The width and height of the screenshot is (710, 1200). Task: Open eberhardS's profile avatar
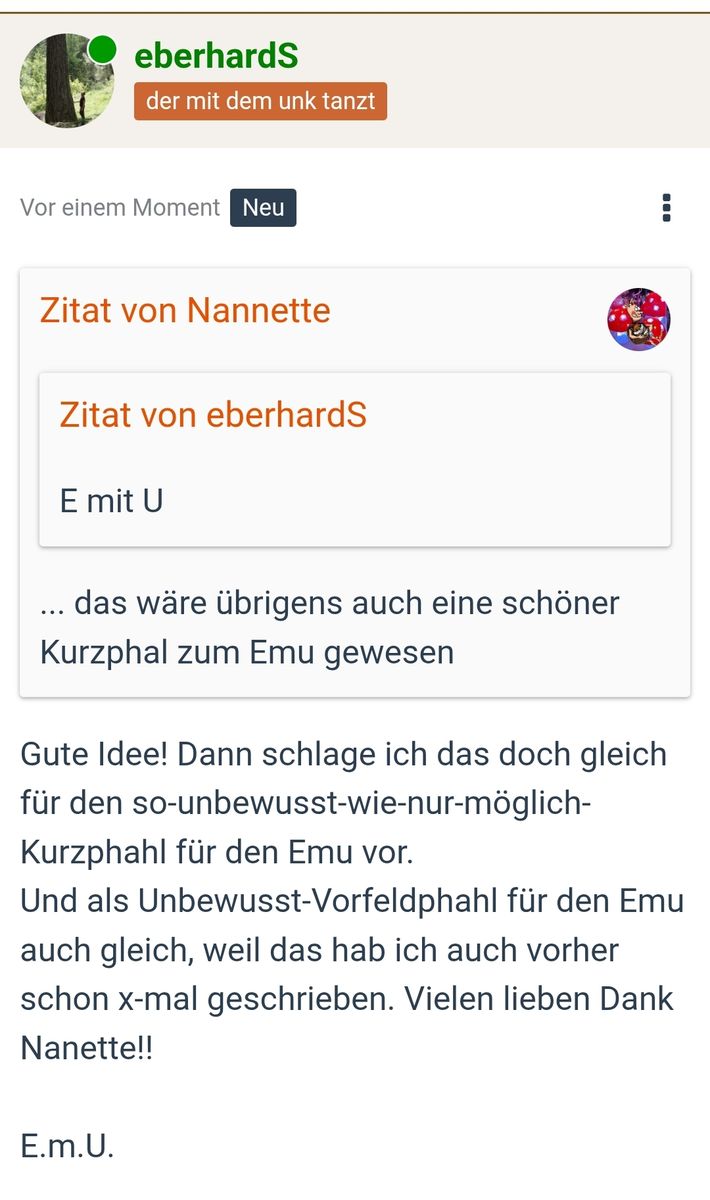(66, 80)
